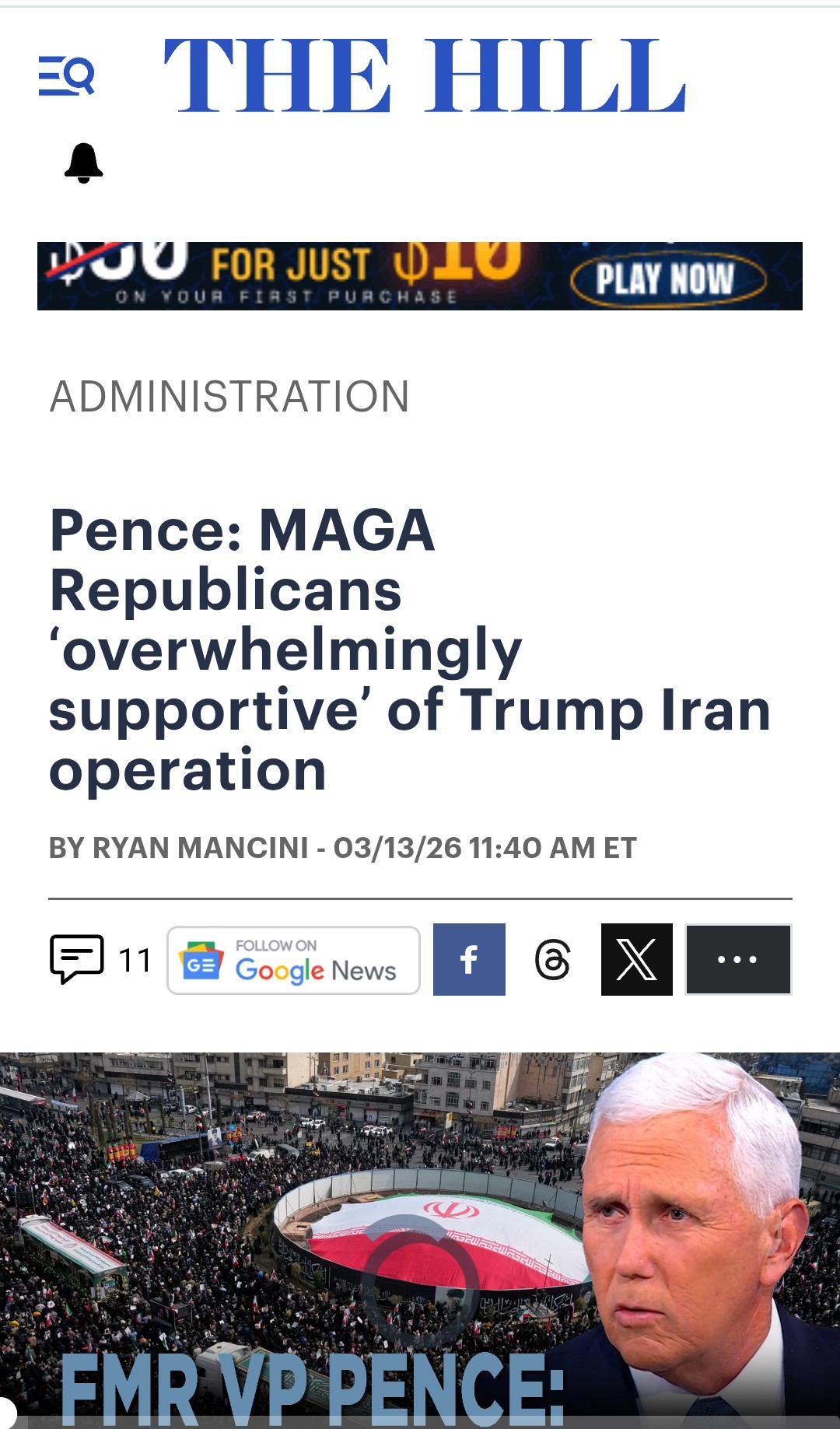
Task: Open the notifications bell
Action: pos(83,163)
